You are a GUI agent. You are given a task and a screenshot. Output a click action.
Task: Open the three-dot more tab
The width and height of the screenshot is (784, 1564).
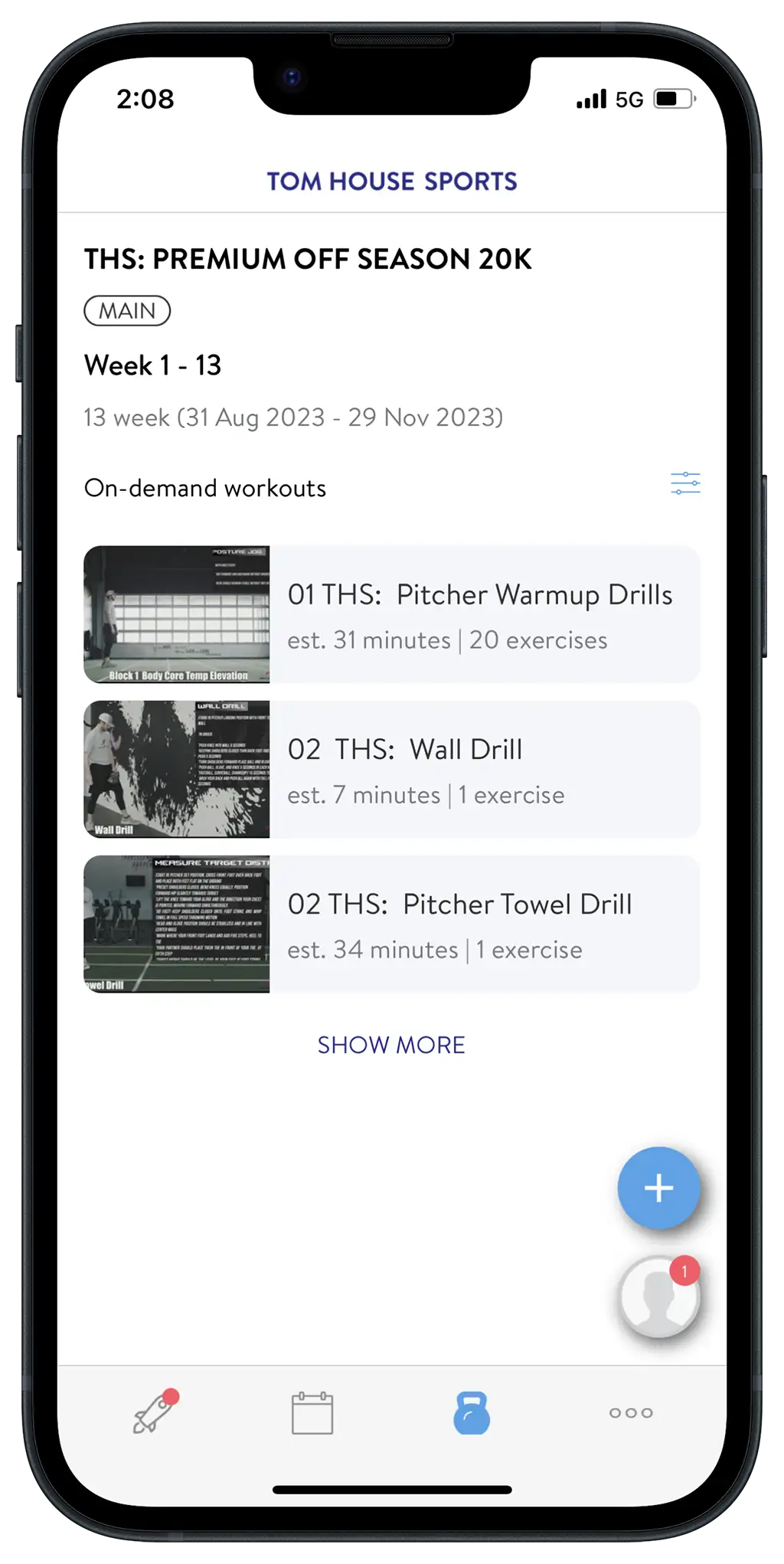631,1412
